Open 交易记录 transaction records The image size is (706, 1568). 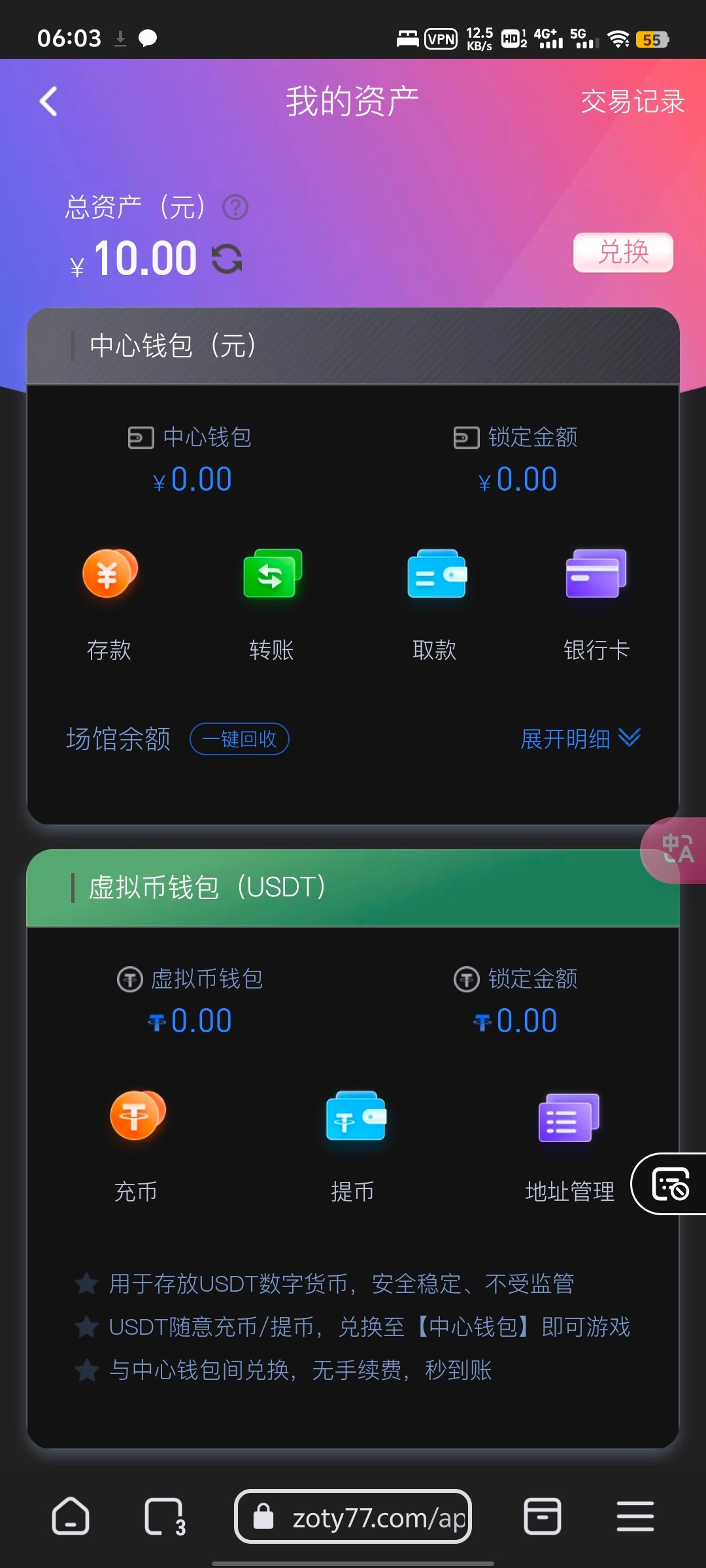(632, 102)
